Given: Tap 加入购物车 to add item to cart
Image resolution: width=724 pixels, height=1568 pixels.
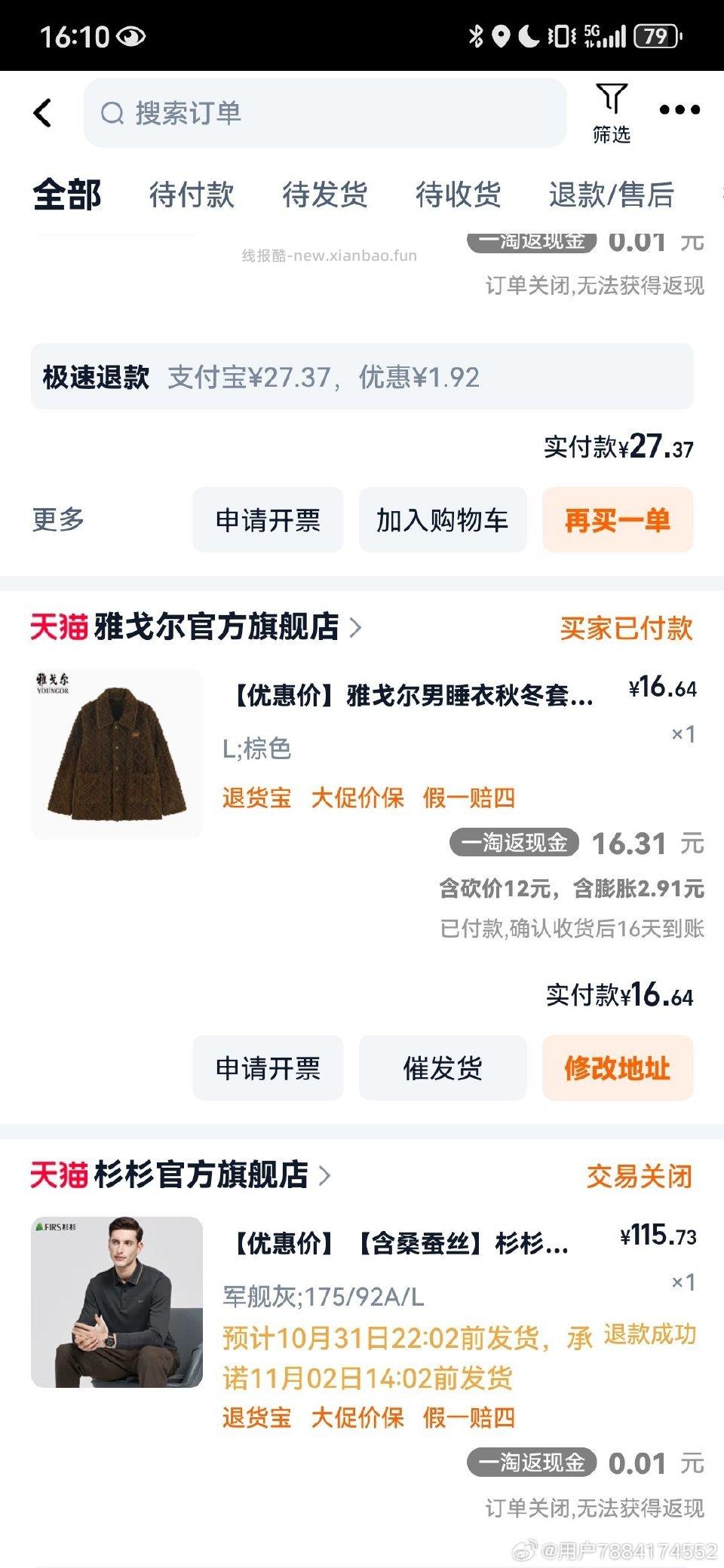Looking at the screenshot, I should 443,520.
